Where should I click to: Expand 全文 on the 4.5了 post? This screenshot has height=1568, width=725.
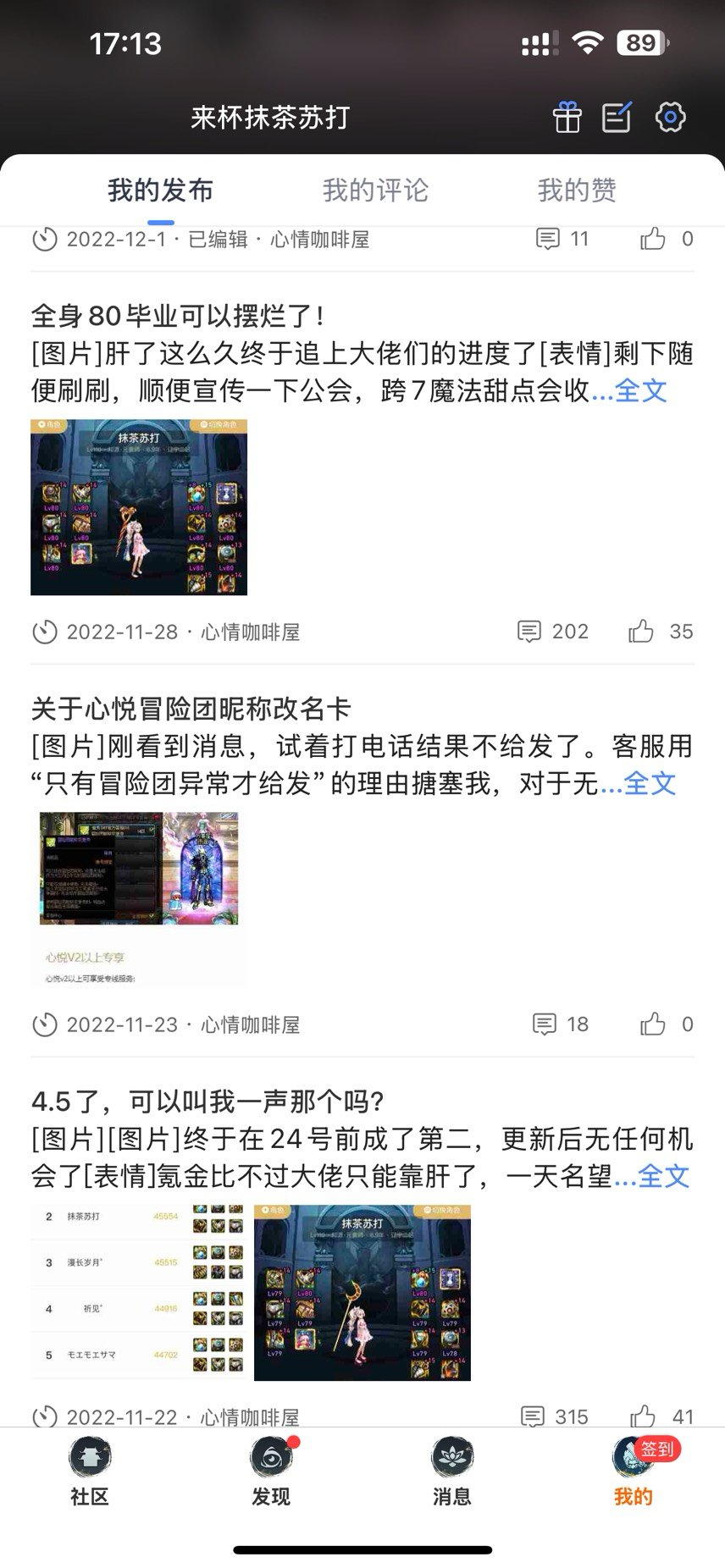(663, 1176)
